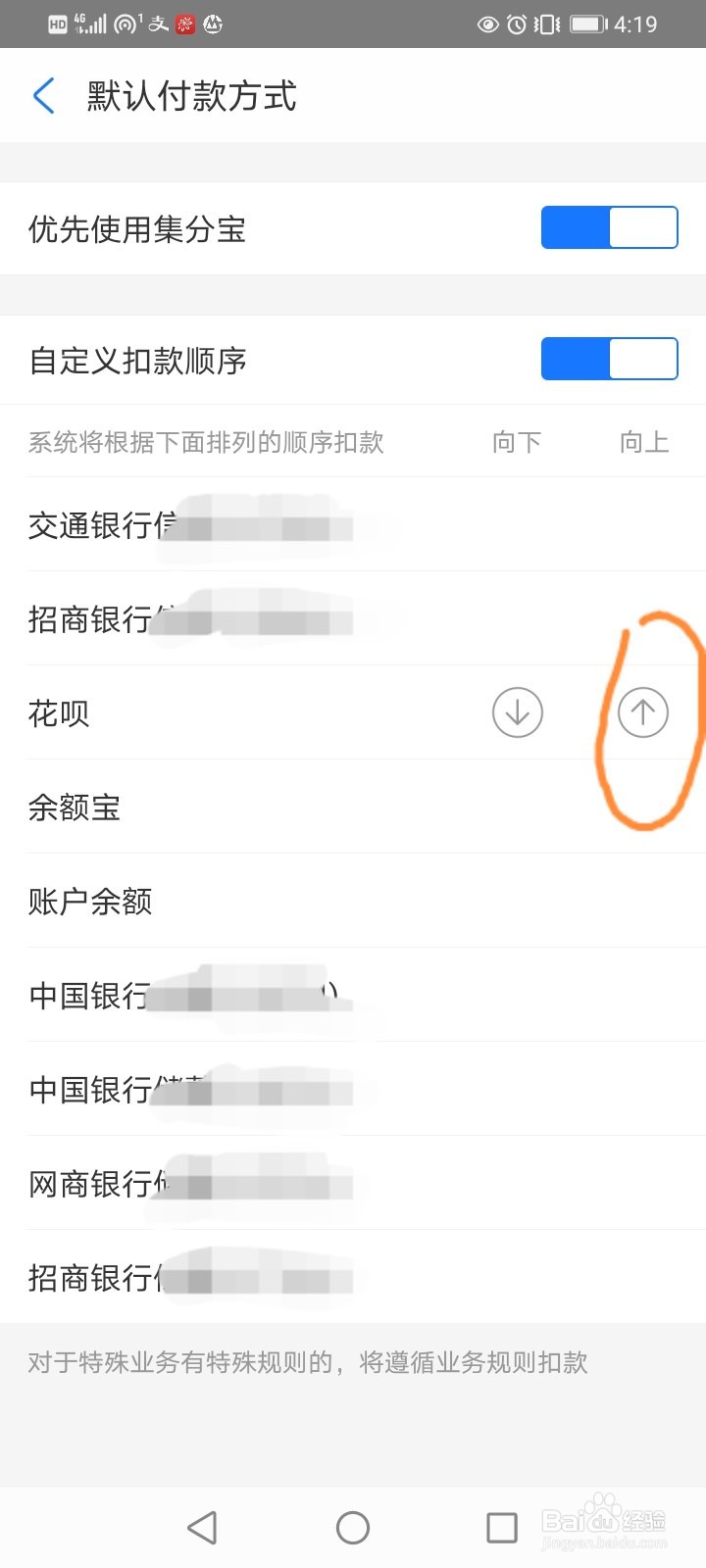The image size is (706, 1568).
Task: Click the 向上 sort control
Action: click(x=642, y=442)
